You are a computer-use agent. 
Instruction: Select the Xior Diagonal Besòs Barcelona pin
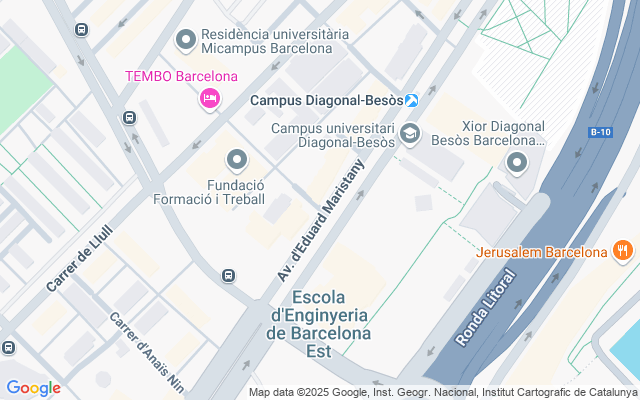coord(517,161)
